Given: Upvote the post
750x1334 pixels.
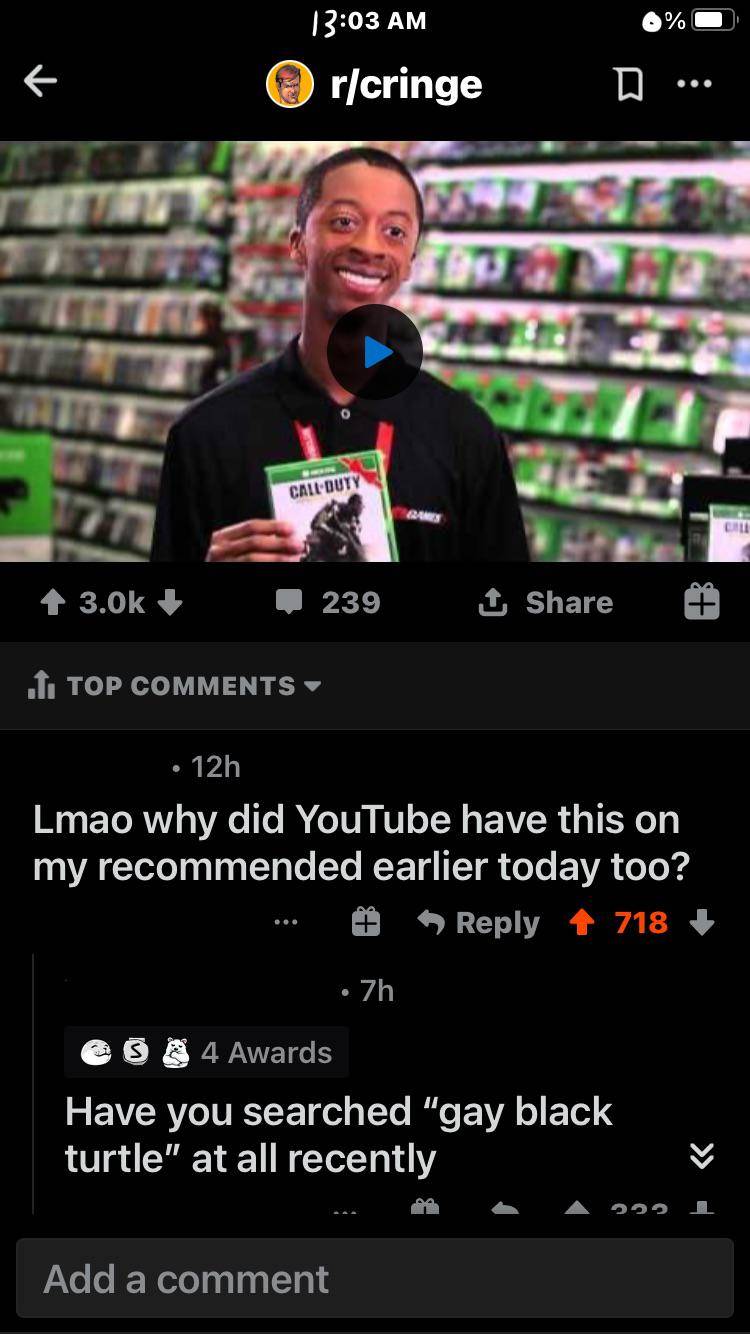Looking at the screenshot, I should [53, 602].
